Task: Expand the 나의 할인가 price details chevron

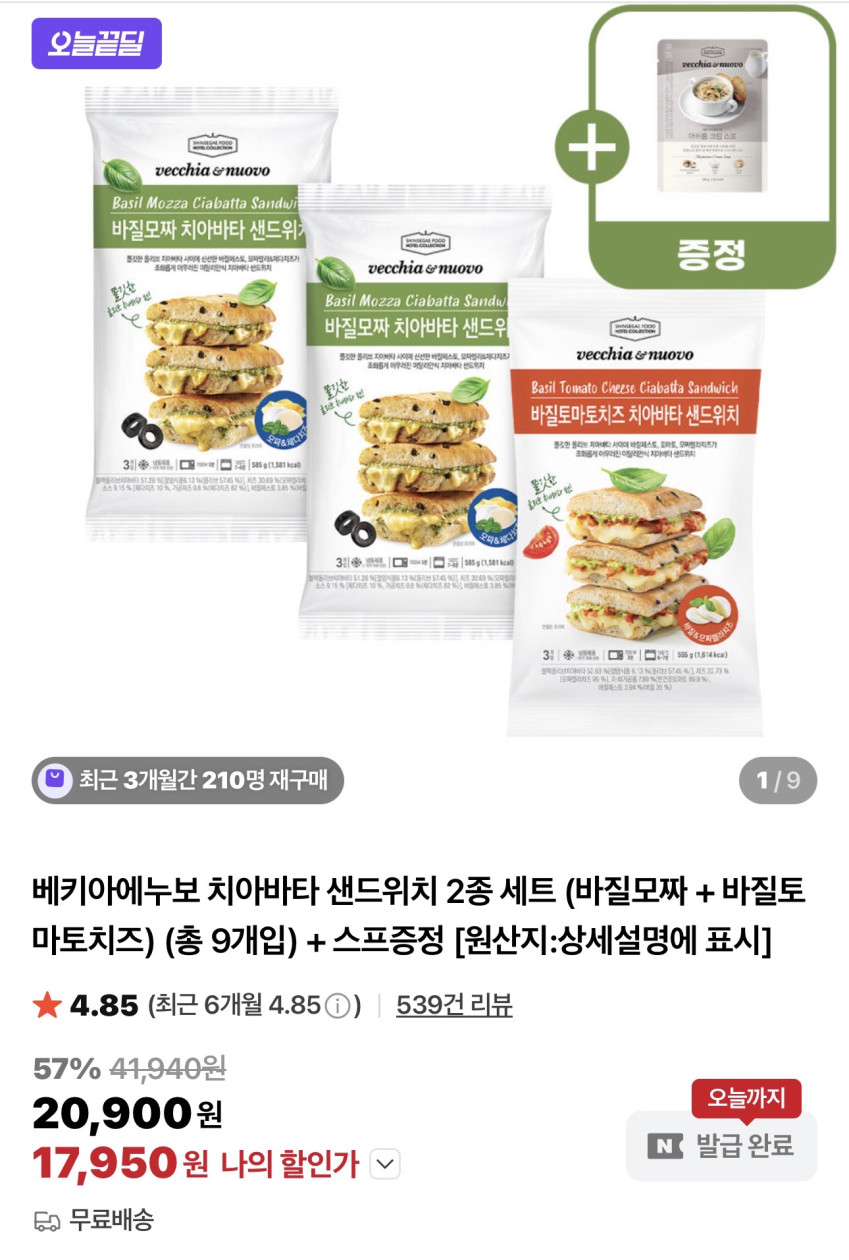Action: [x=385, y=1164]
